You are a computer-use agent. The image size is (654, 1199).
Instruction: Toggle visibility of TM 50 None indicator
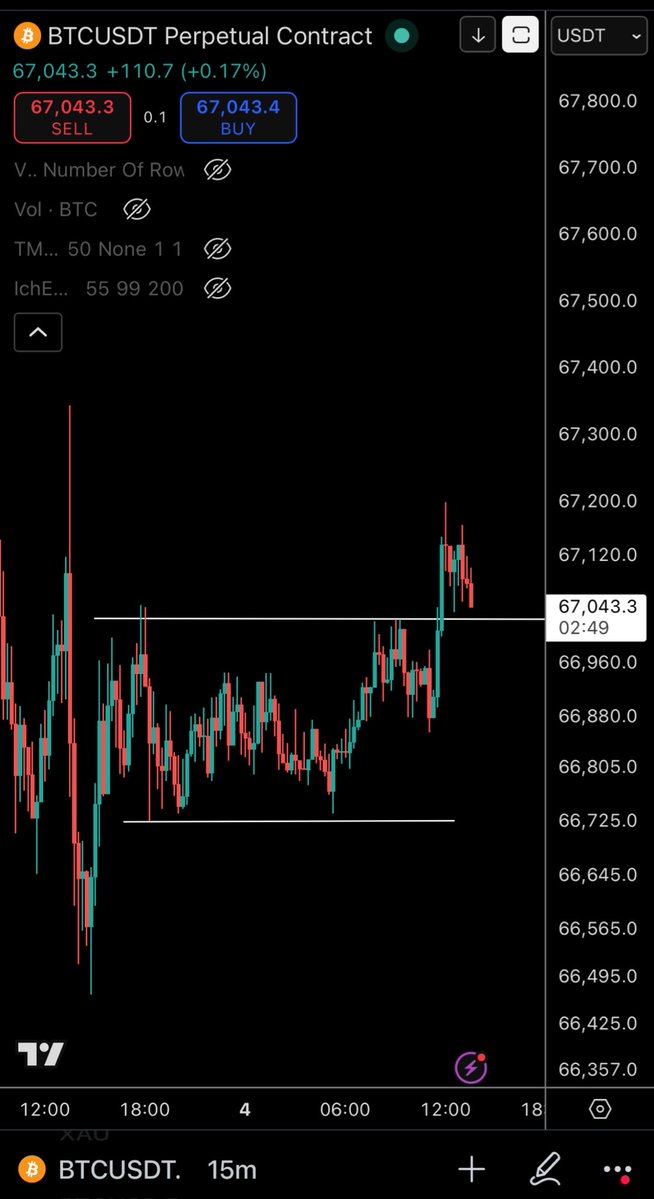pyautogui.click(x=217, y=249)
